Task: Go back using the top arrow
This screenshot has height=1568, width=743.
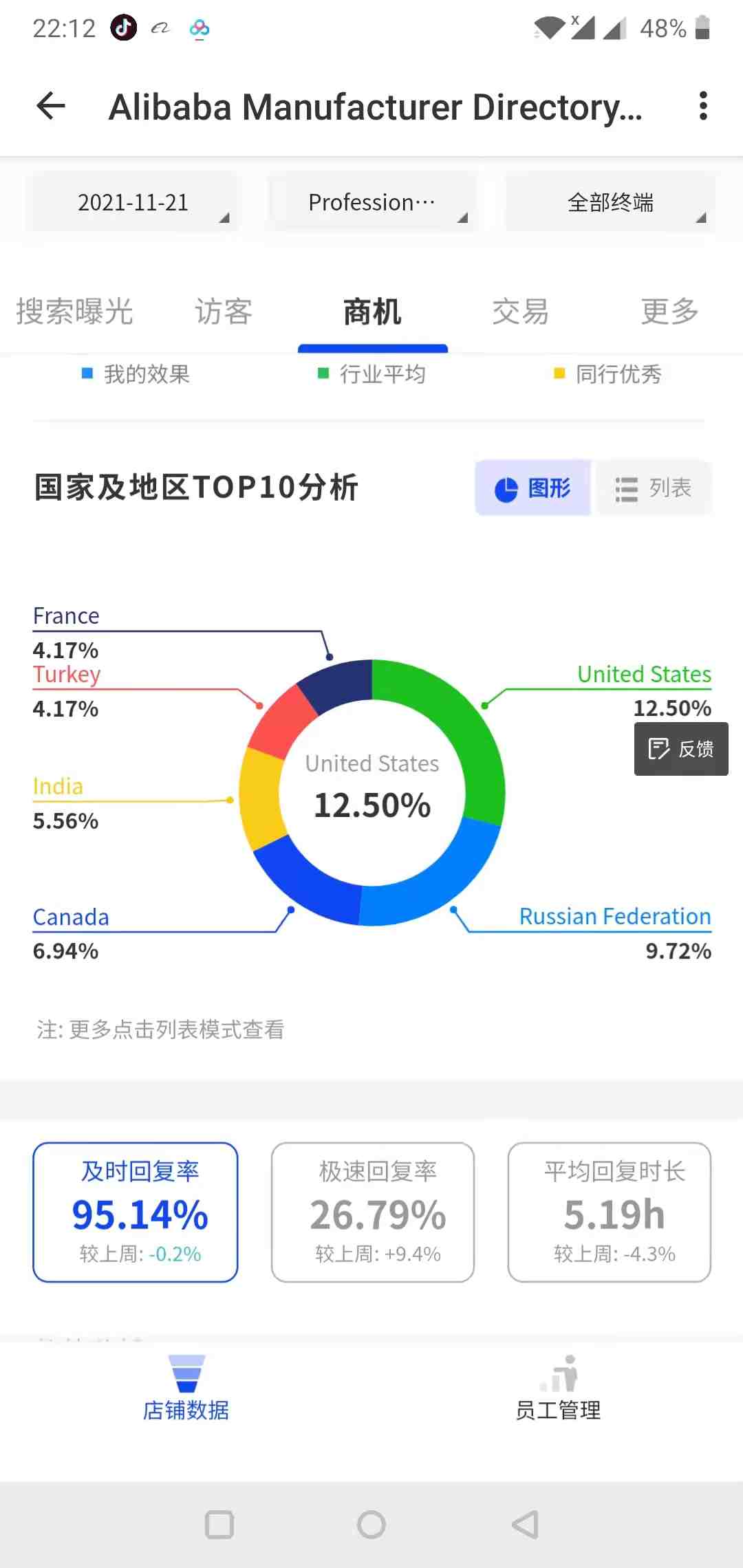Action: click(x=51, y=107)
